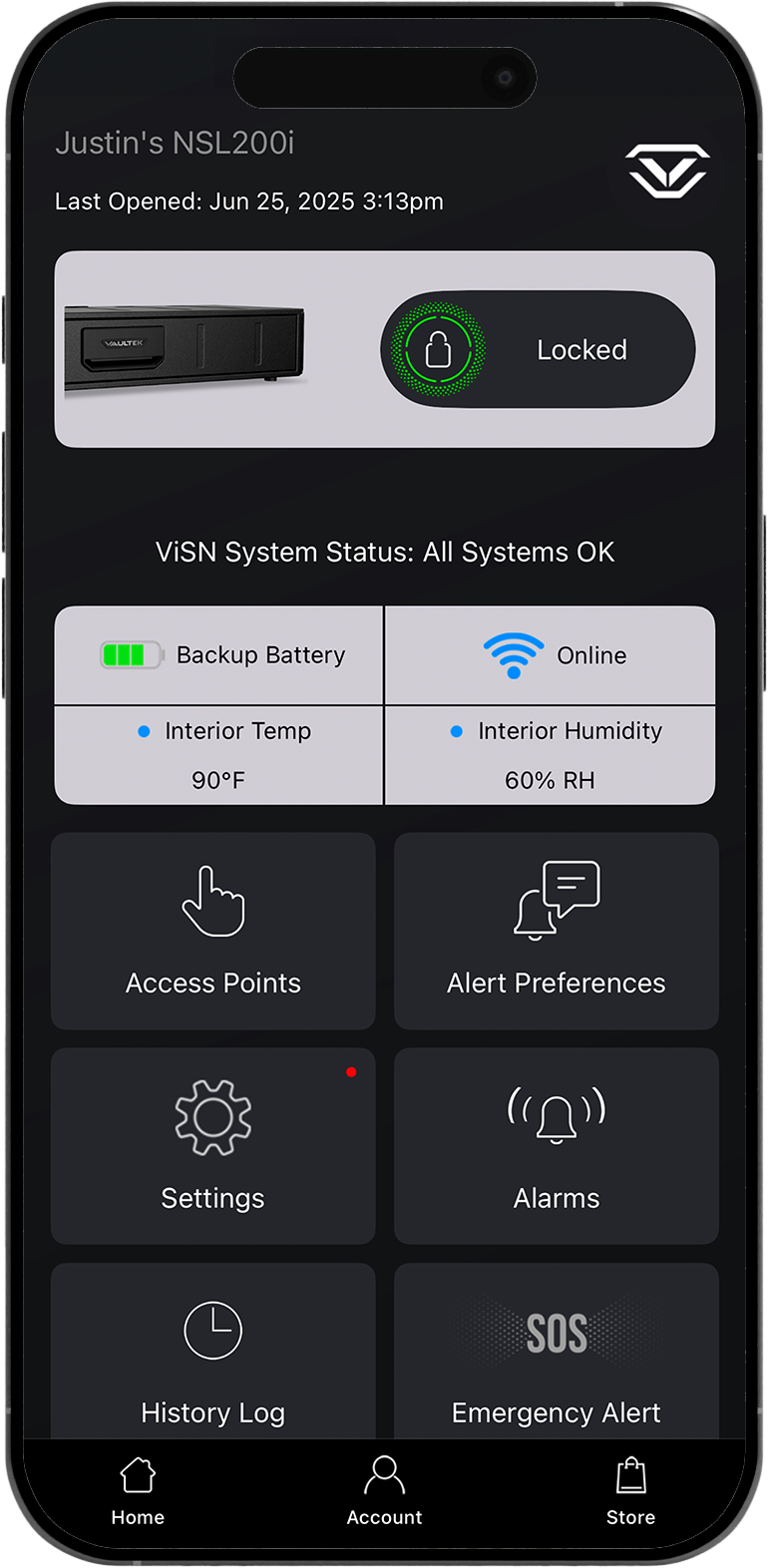Image resolution: width=768 pixels, height=1568 pixels.
Task: Open the Settings tile
Action: [x=213, y=1145]
